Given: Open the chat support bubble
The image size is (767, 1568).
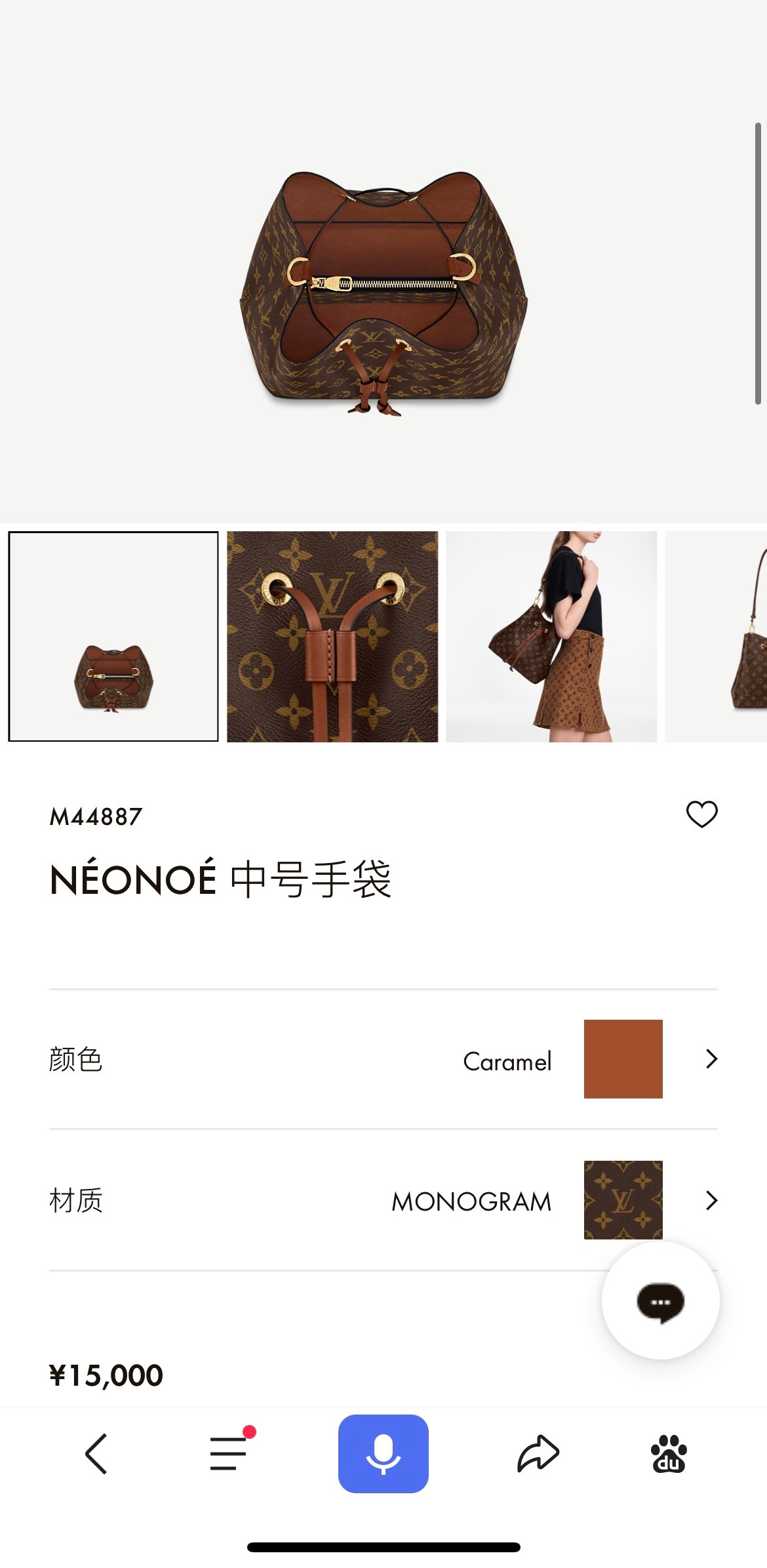Looking at the screenshot, I should point(660,1300).
